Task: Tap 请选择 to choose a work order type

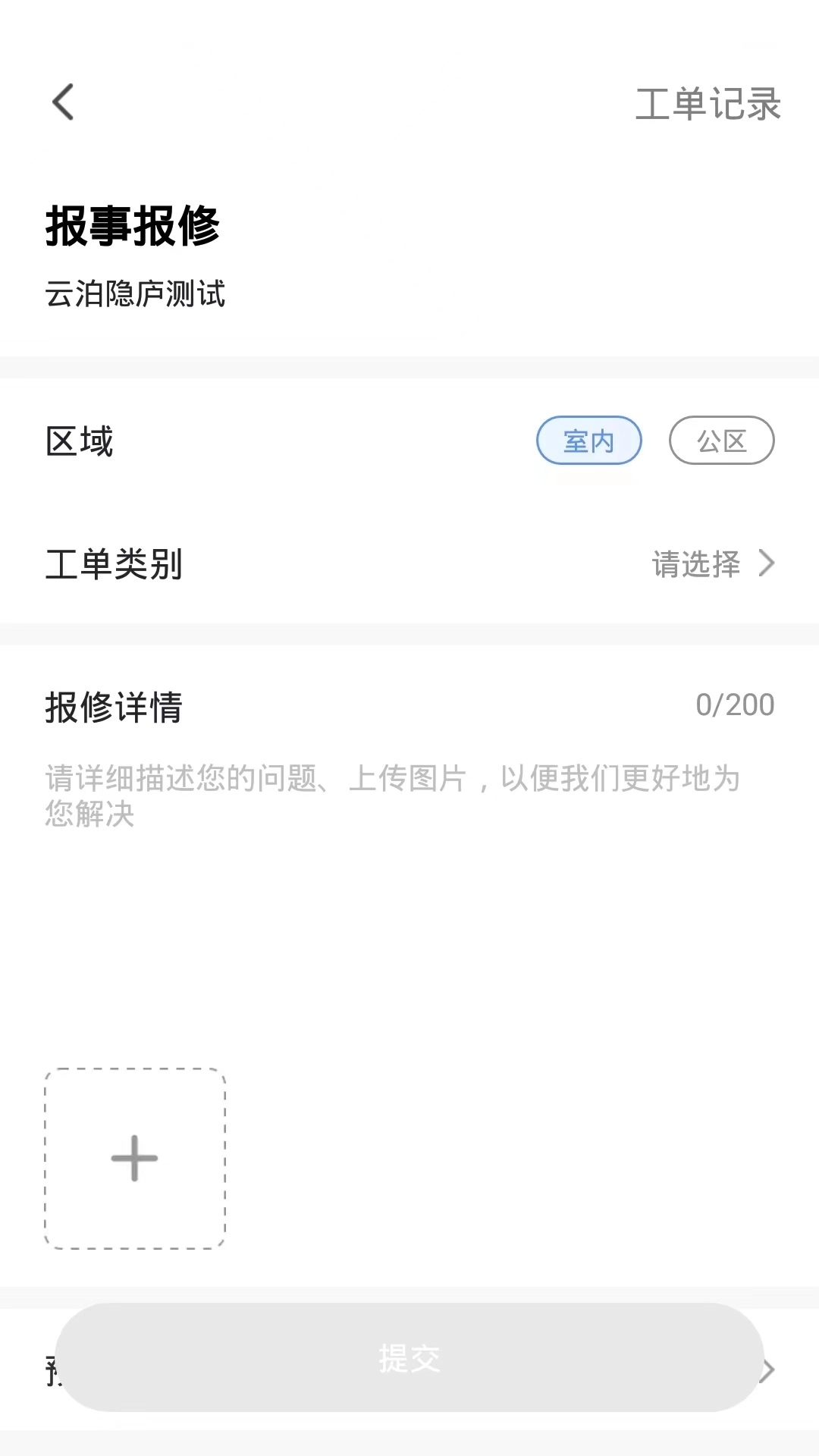Action: pos(698,563)
